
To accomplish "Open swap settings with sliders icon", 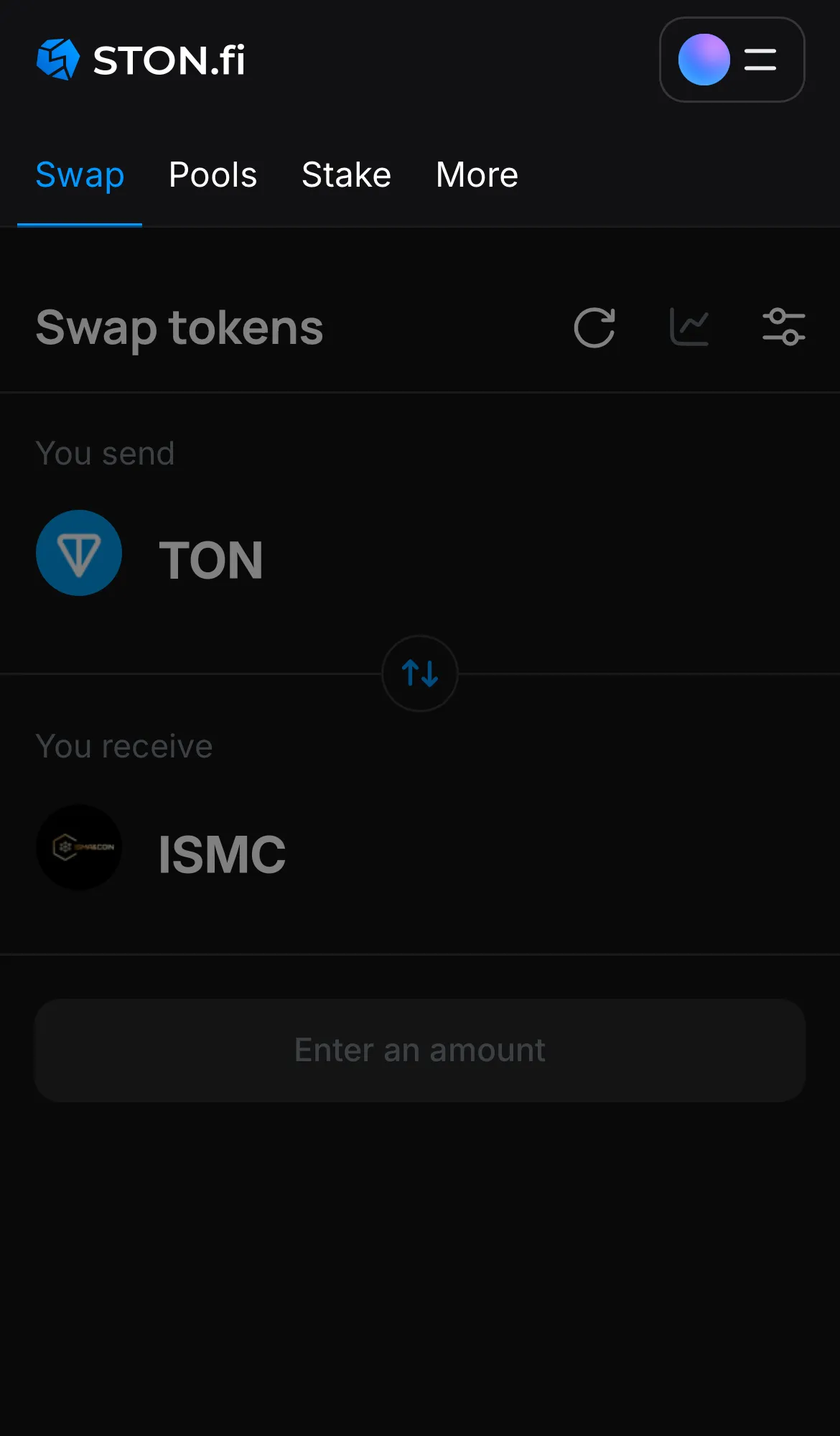I will (783, 326).
